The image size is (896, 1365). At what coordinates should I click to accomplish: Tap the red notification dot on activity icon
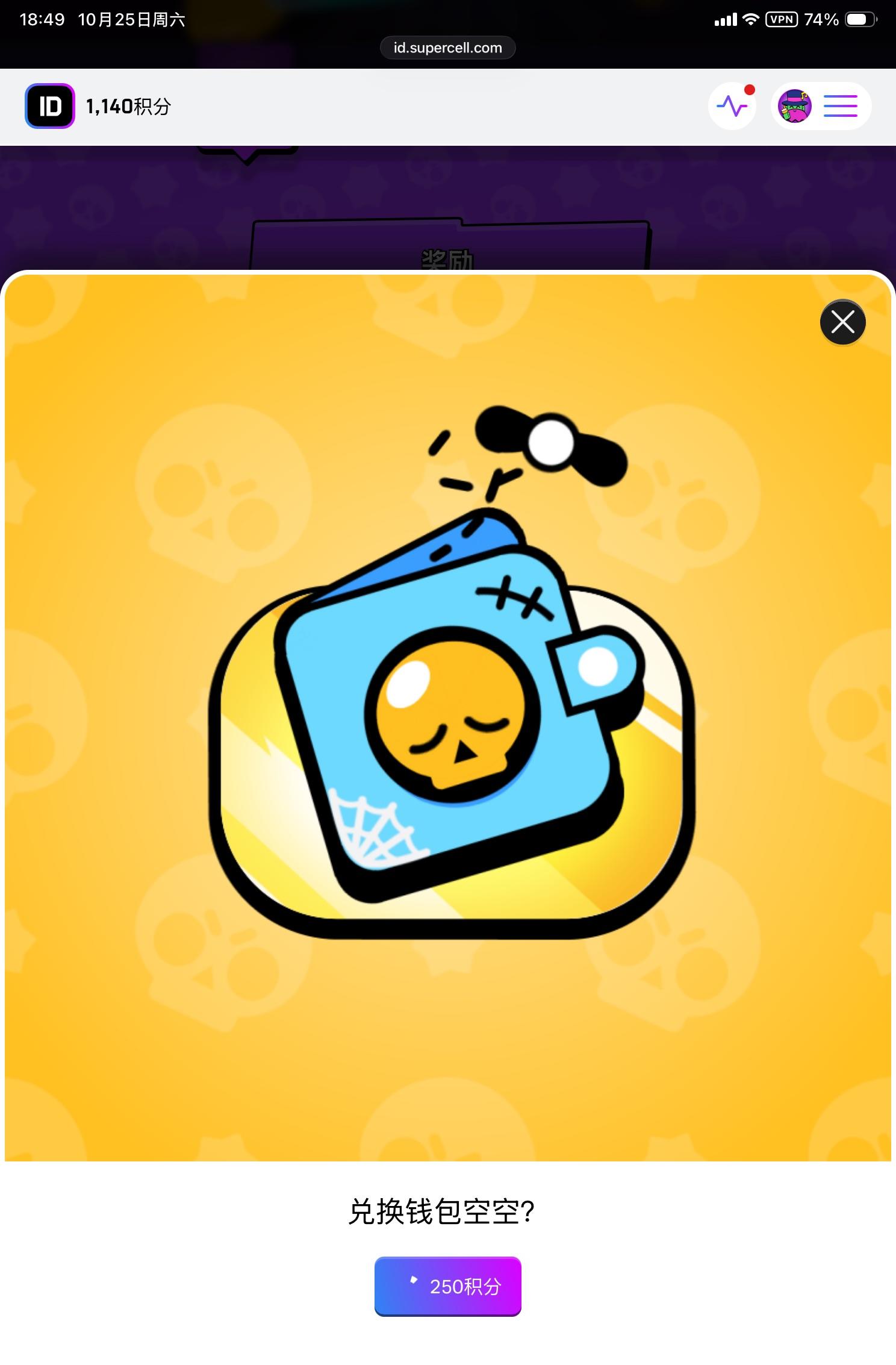coord(748,90)
